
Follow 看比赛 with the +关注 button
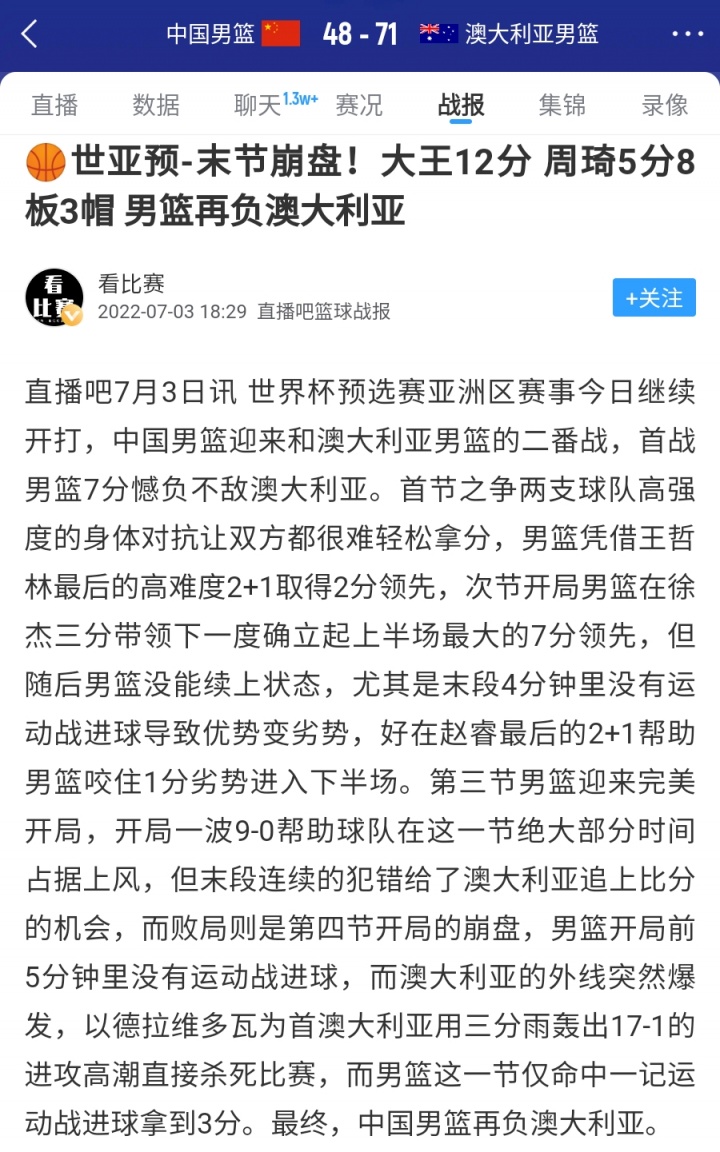coord(654,298)
